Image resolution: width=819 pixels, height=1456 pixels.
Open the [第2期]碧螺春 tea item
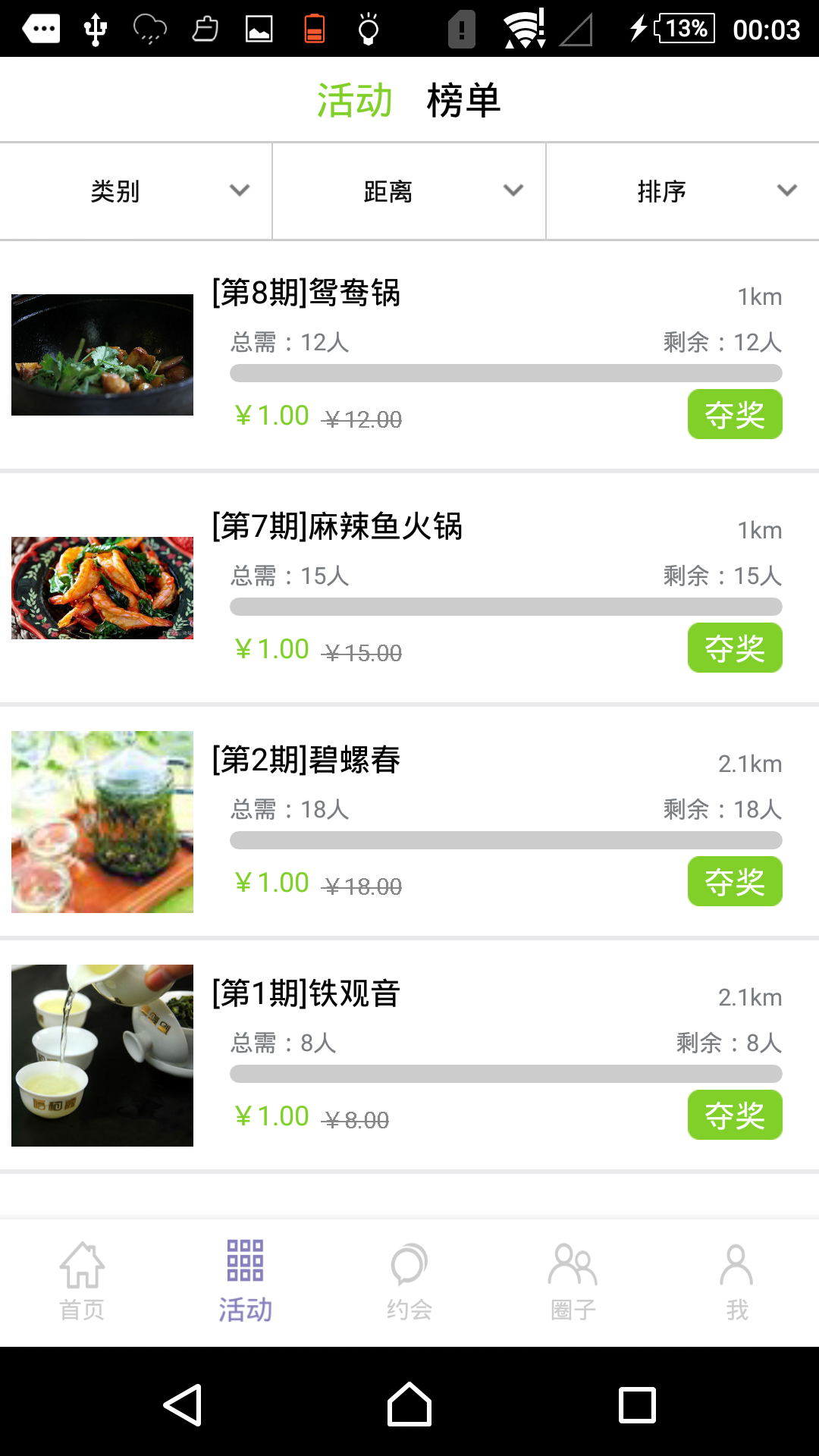pyautogui.click(x=306, y=760)
